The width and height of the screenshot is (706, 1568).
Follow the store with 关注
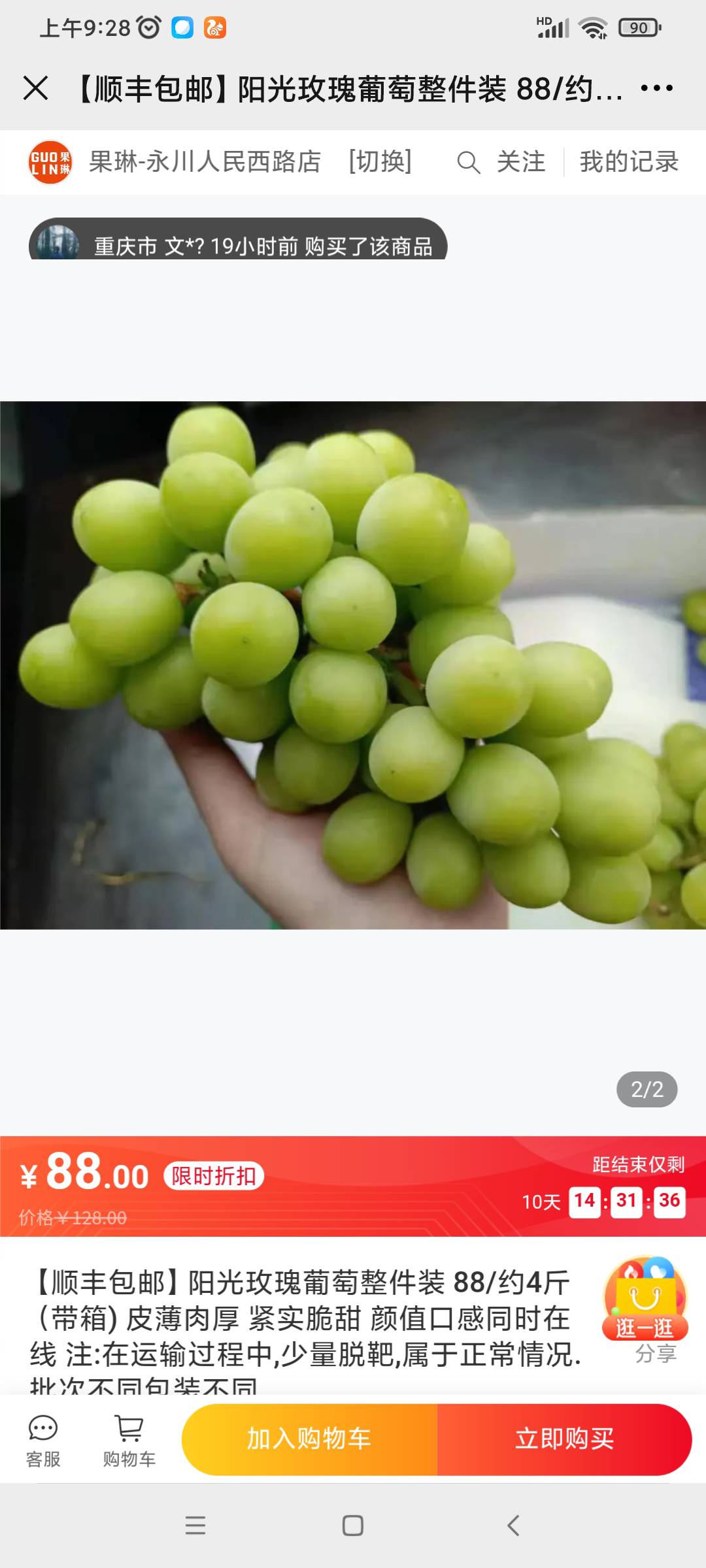[x=521, y=161]
